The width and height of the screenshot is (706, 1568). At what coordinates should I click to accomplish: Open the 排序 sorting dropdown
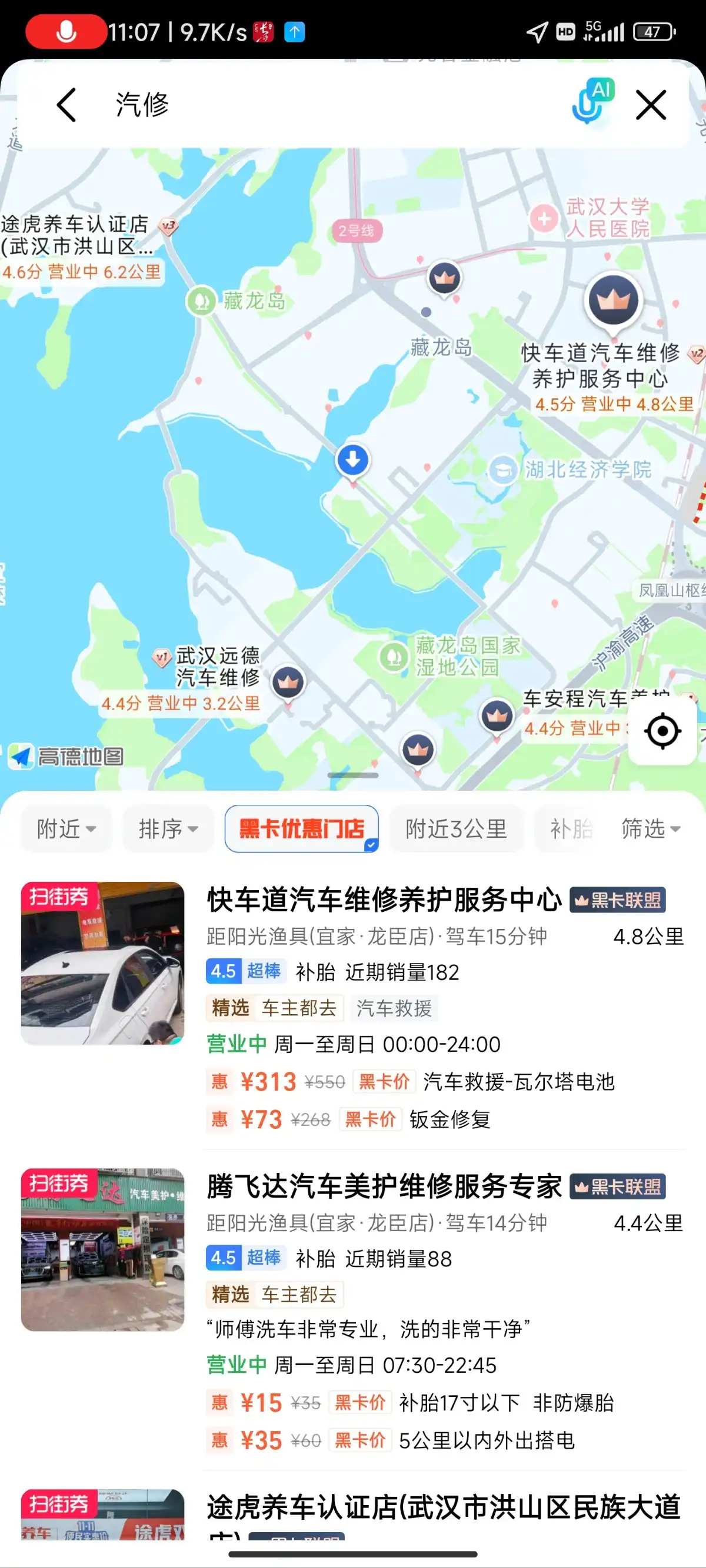(x=168, y=828)
